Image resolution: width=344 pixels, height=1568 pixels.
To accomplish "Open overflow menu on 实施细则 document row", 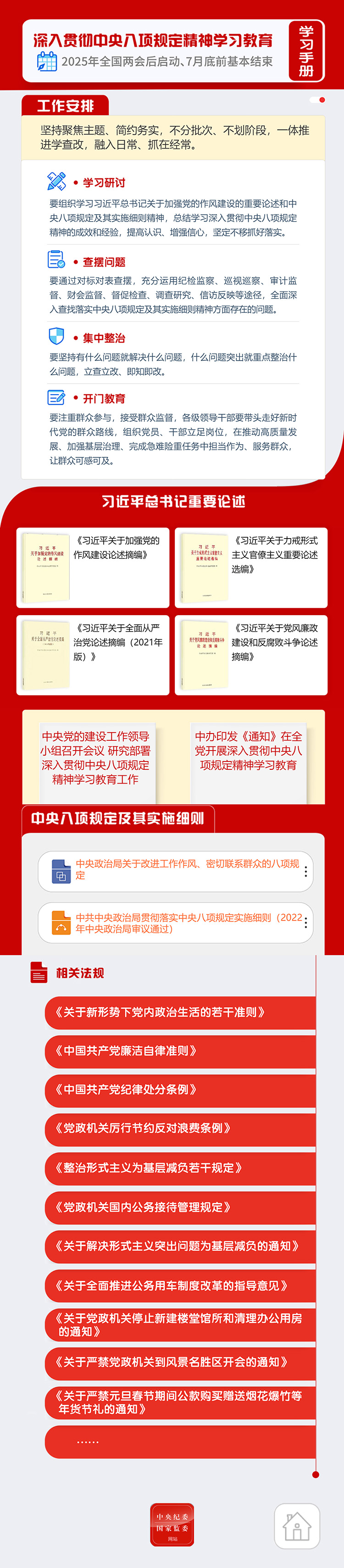I will tap(305, 923).
